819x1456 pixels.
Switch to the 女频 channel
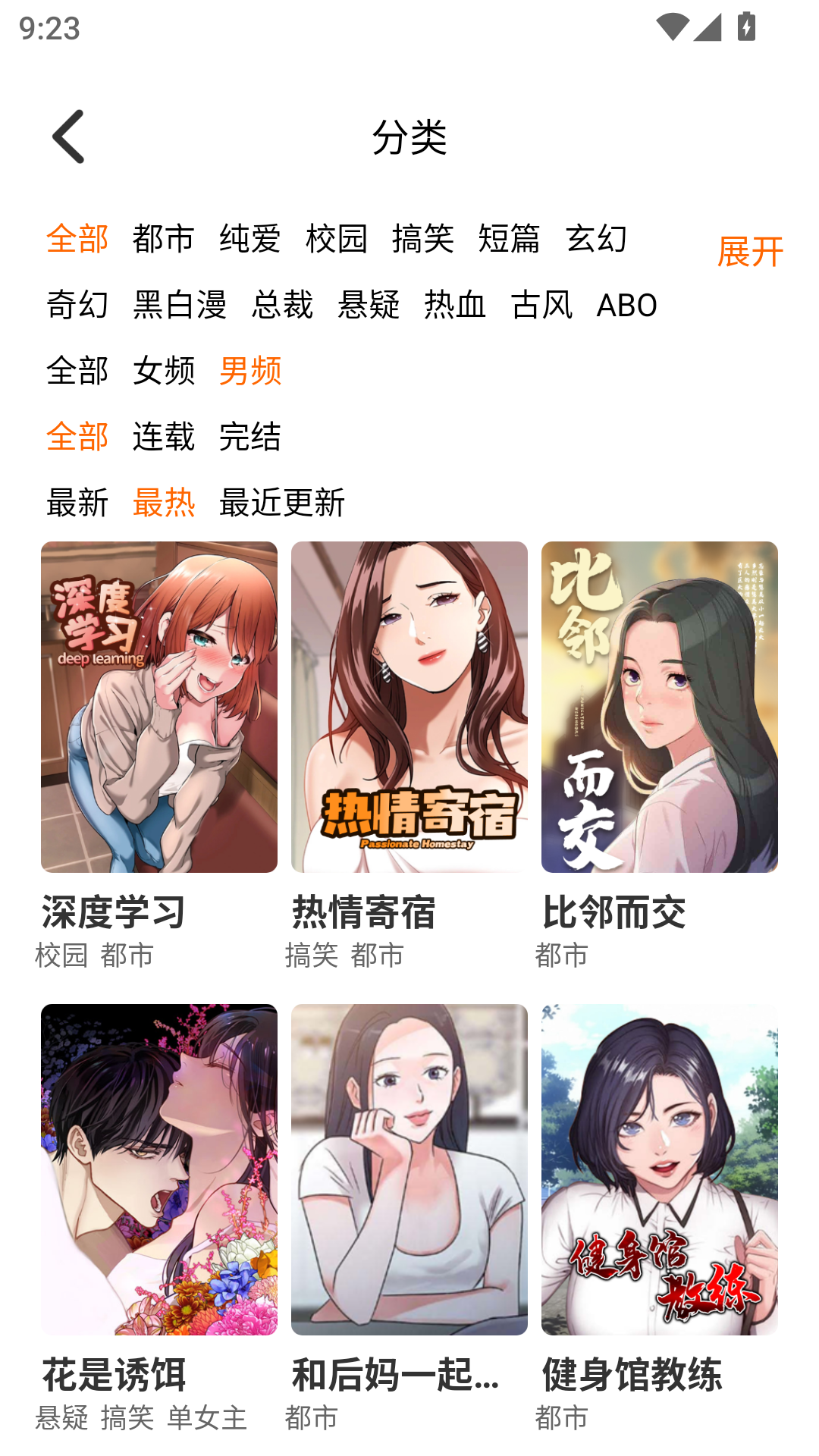click(x=164, y=371)
